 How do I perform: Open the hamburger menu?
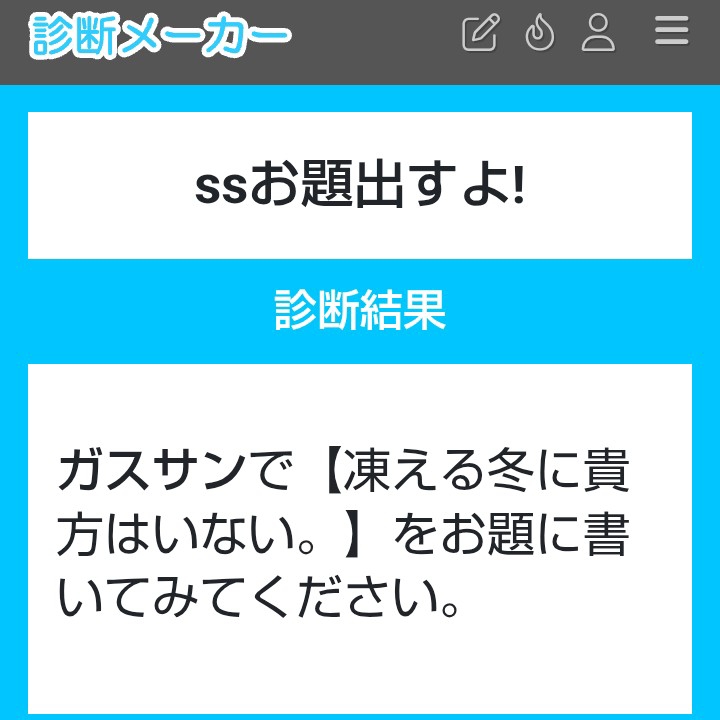(x=672, y=33)
